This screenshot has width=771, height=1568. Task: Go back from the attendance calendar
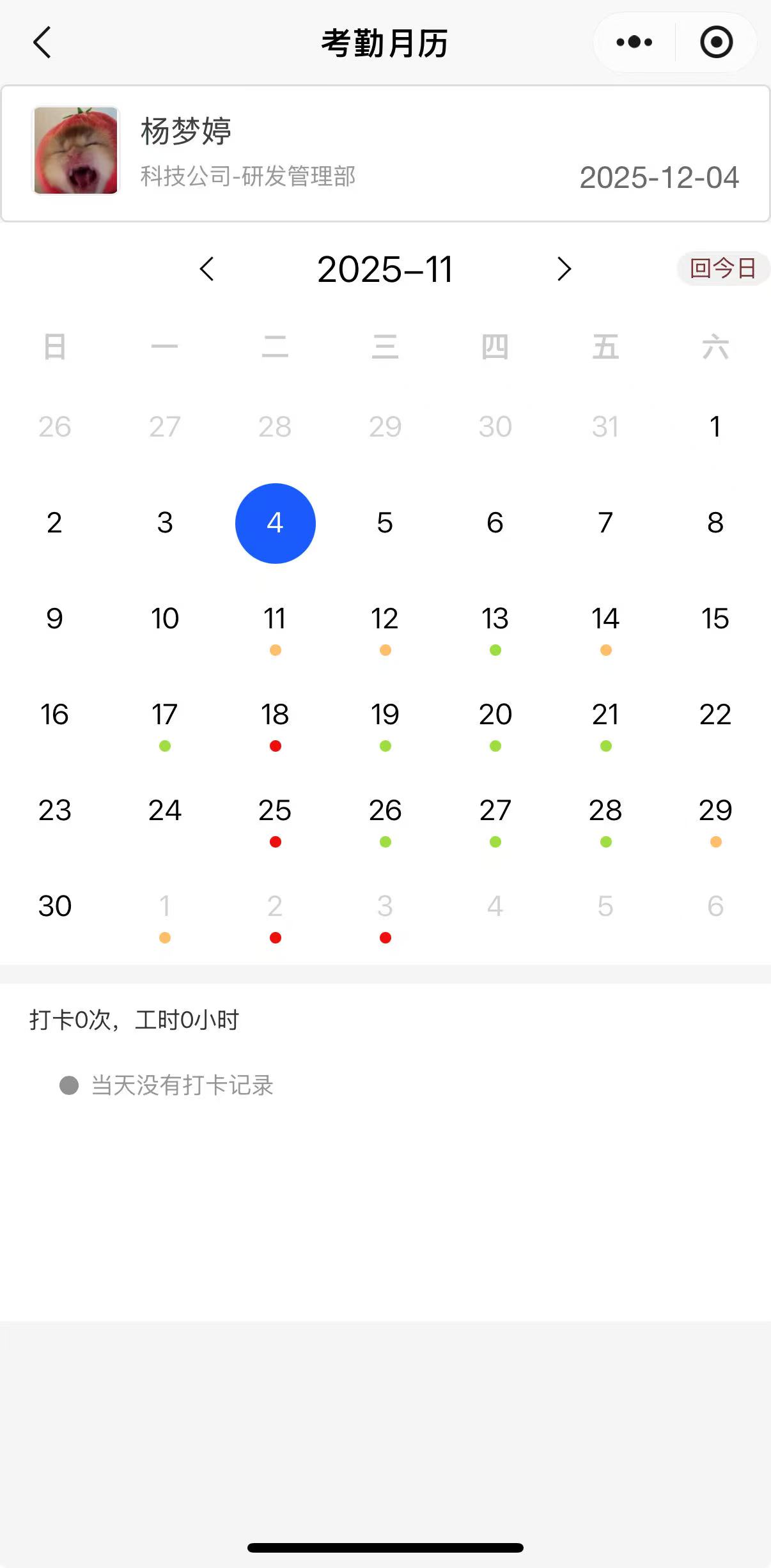42,43
